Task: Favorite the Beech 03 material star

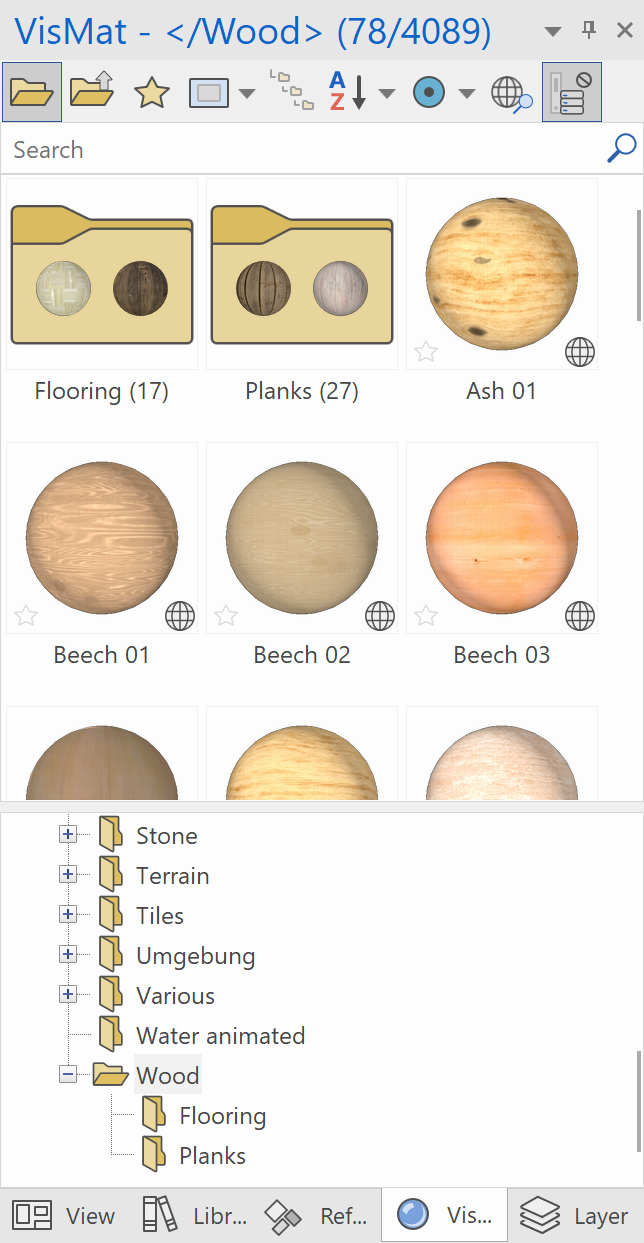Action: tap(426, 615)
